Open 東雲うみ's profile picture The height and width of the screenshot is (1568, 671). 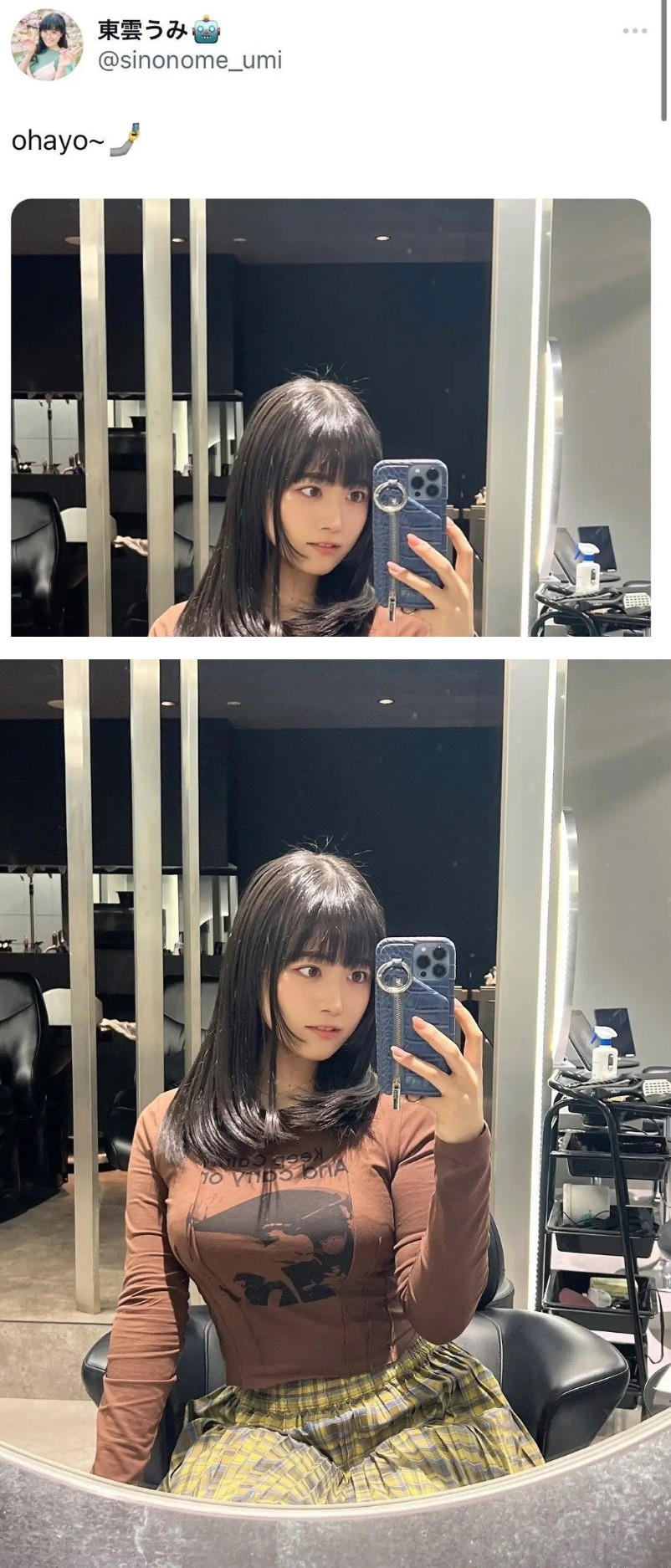(46, 46)
